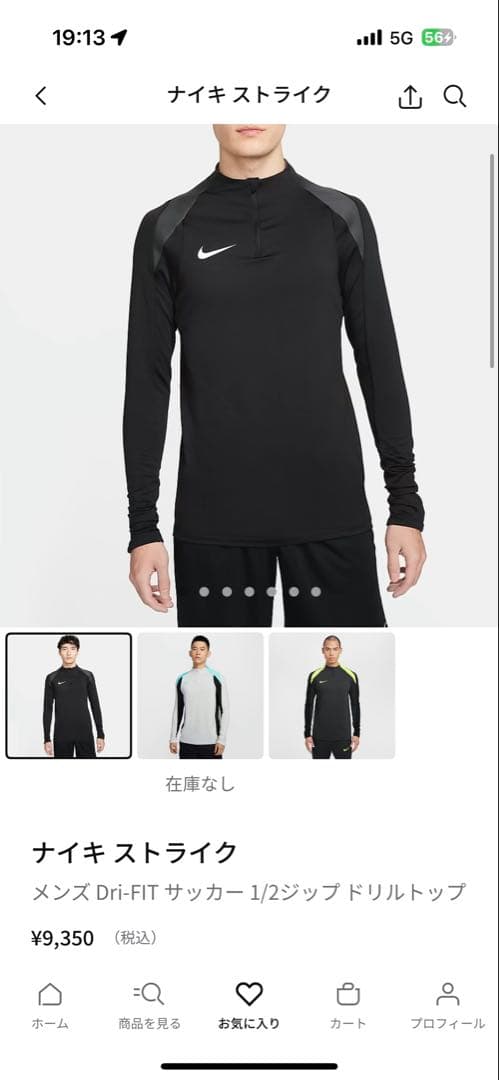Open the お気に入り favorites tab
The height and width of the screenshot is (1080, 499).
click(250, 1006)
